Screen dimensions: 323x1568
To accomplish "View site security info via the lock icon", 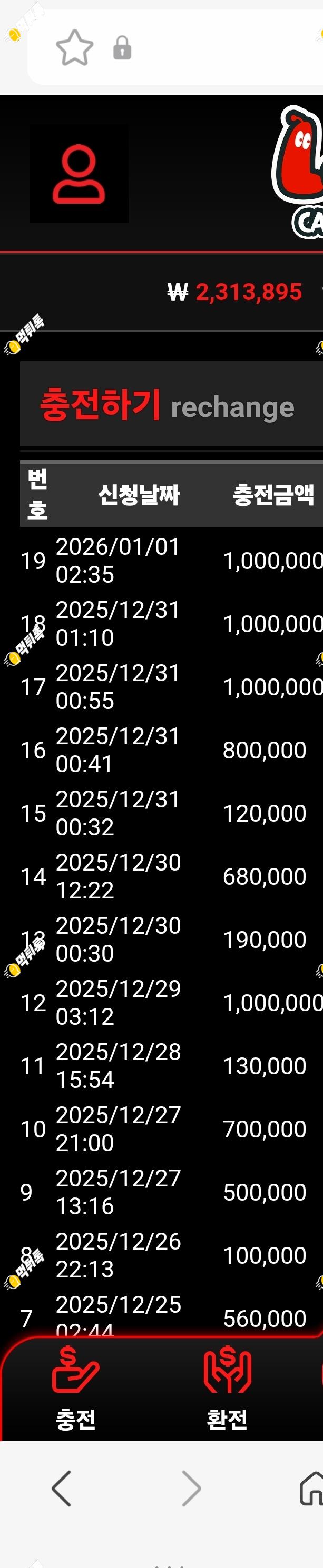I will 122,47.
